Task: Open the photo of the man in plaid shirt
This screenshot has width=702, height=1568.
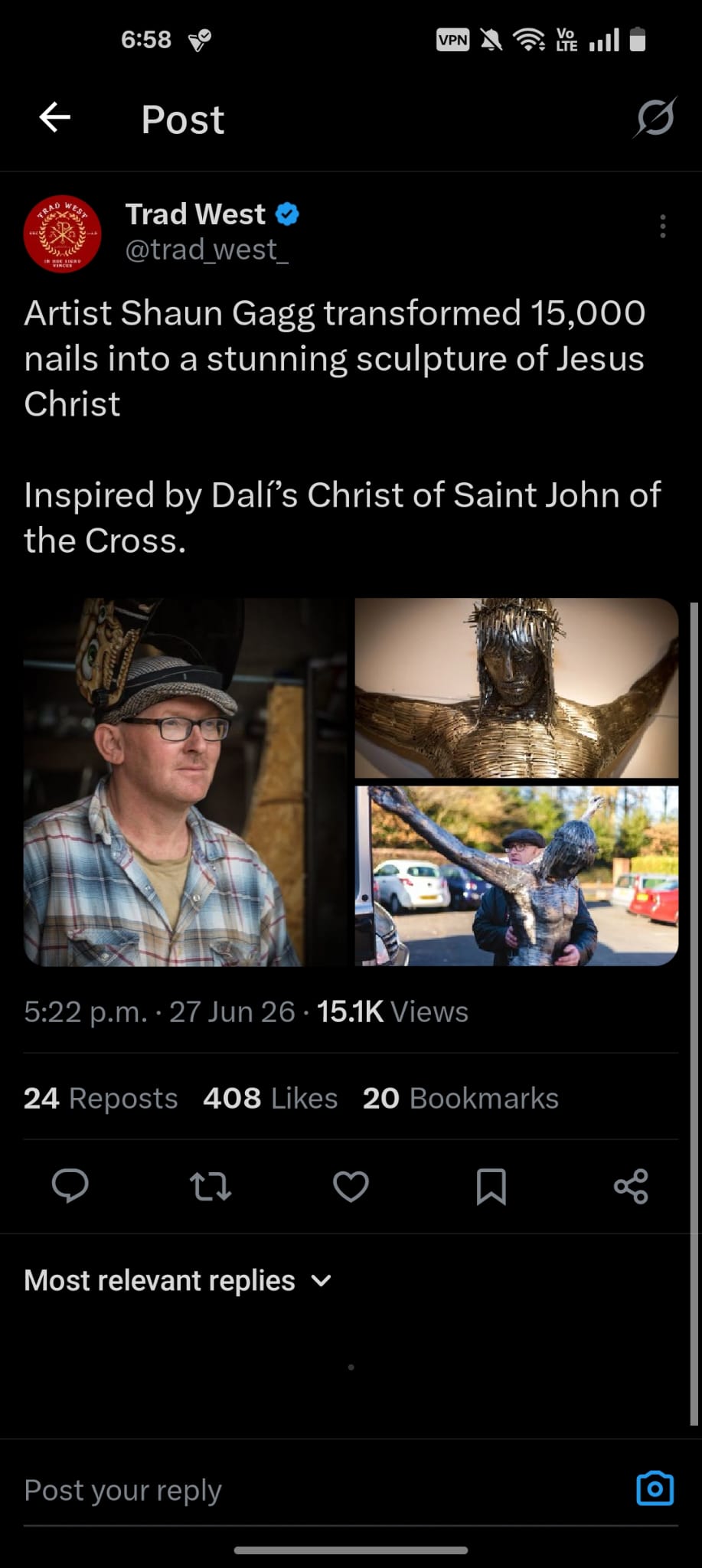Action: (186, 782)
